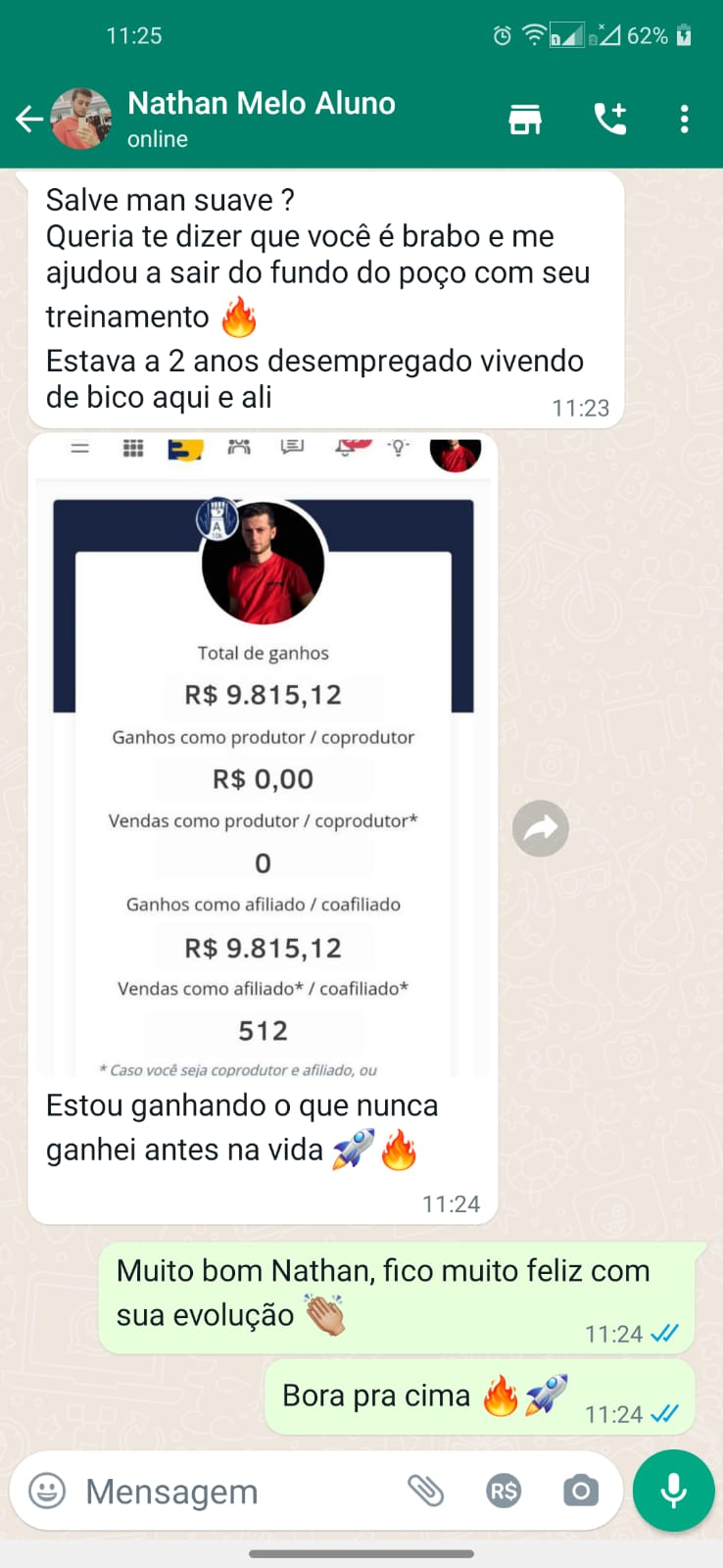The height and width of the screenshot is (1568, 723).
Task: Open Nathan Melo Aluno's contact info
Action: (261, 118)
